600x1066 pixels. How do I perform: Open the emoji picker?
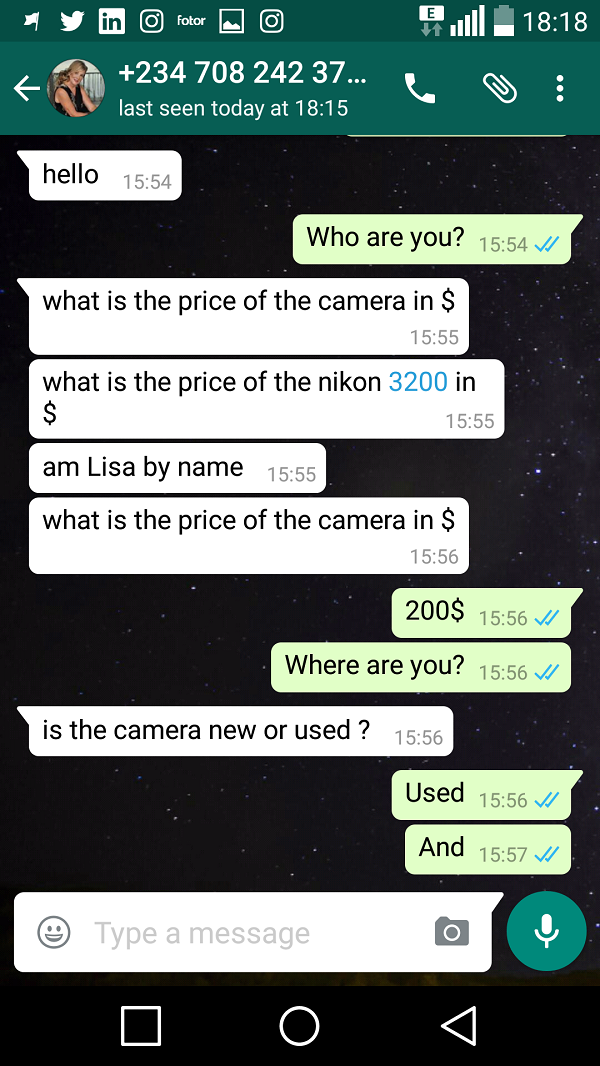(53, 932)
